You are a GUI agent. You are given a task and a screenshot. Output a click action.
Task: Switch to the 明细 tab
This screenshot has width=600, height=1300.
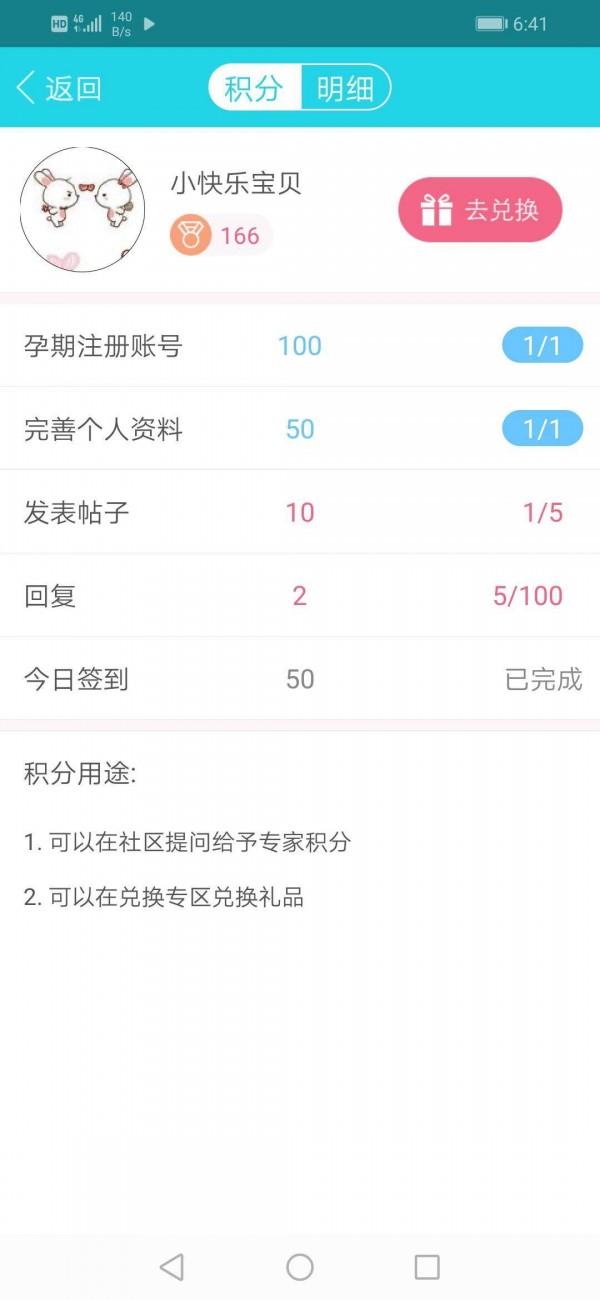(x=345, y=88)
